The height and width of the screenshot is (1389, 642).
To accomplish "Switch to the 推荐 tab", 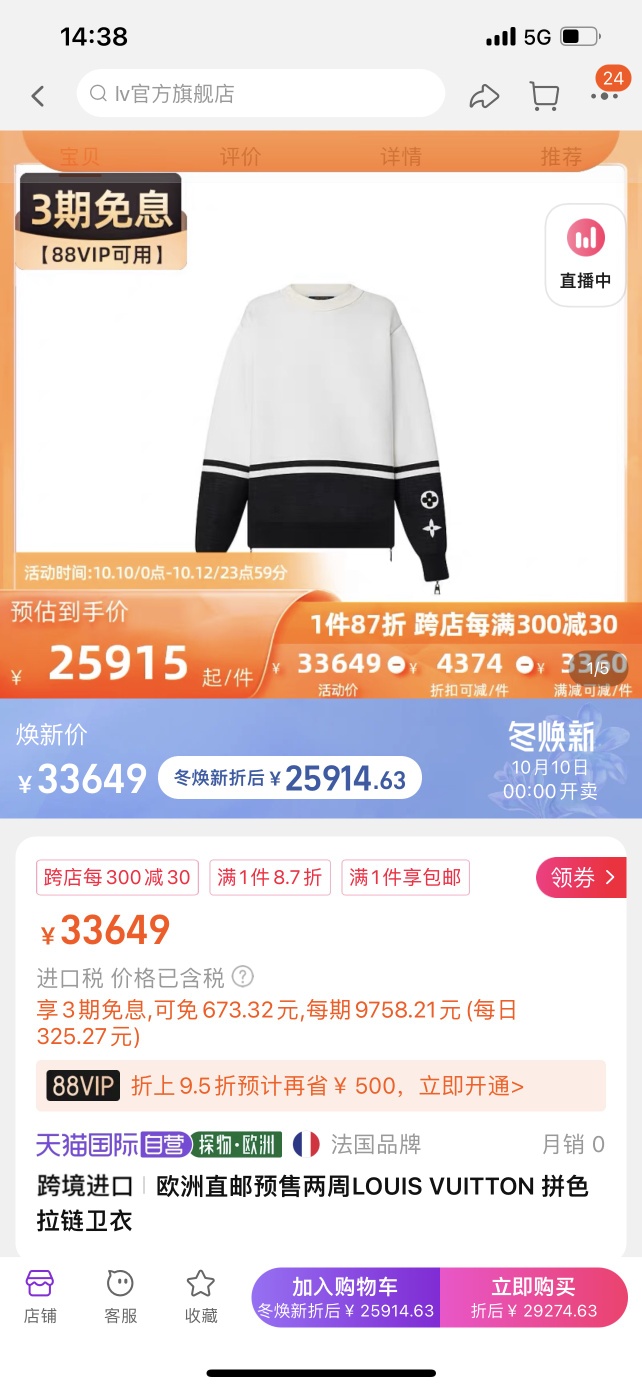I will [561, 157].
